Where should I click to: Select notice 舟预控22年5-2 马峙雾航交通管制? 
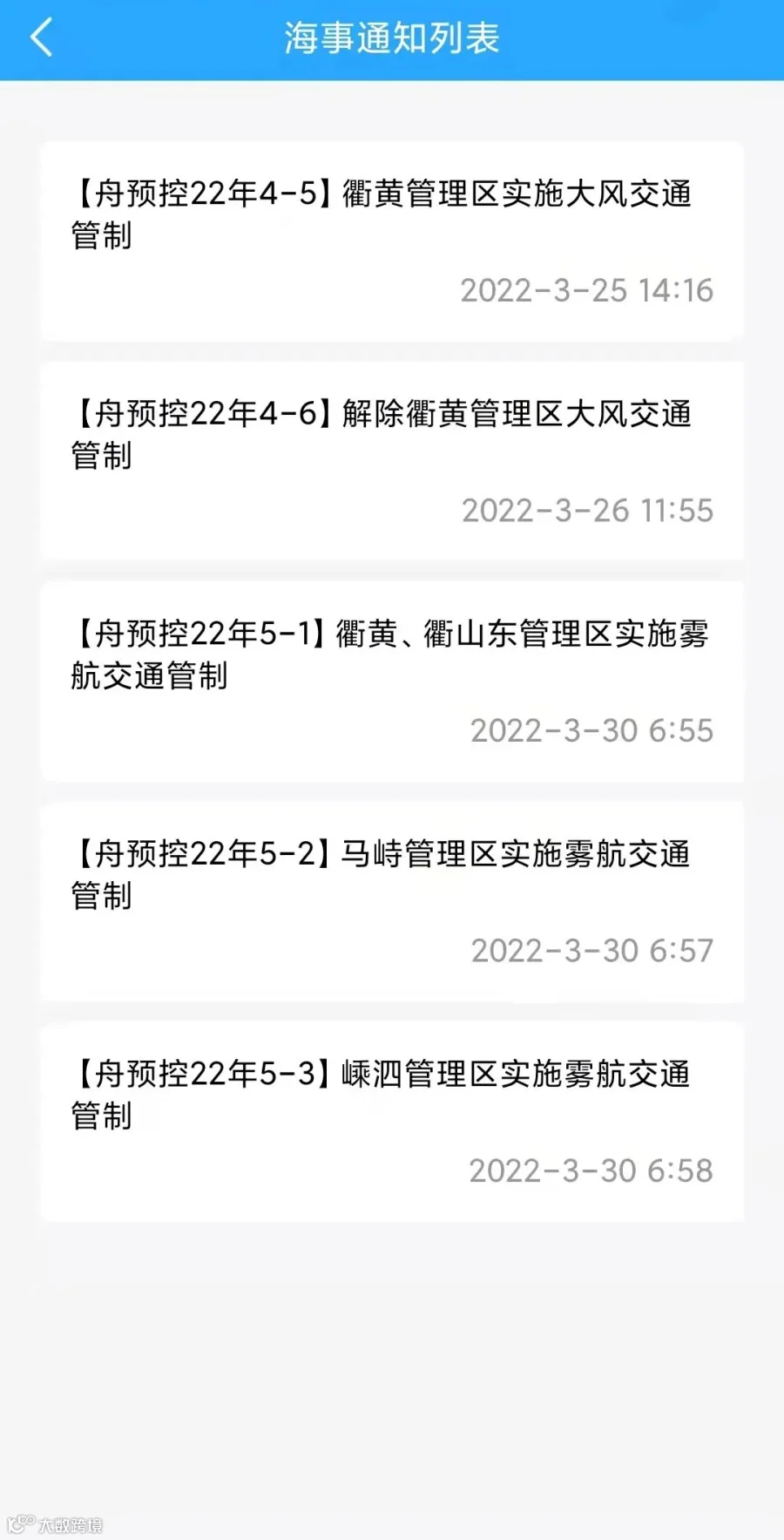pos(392,901)
